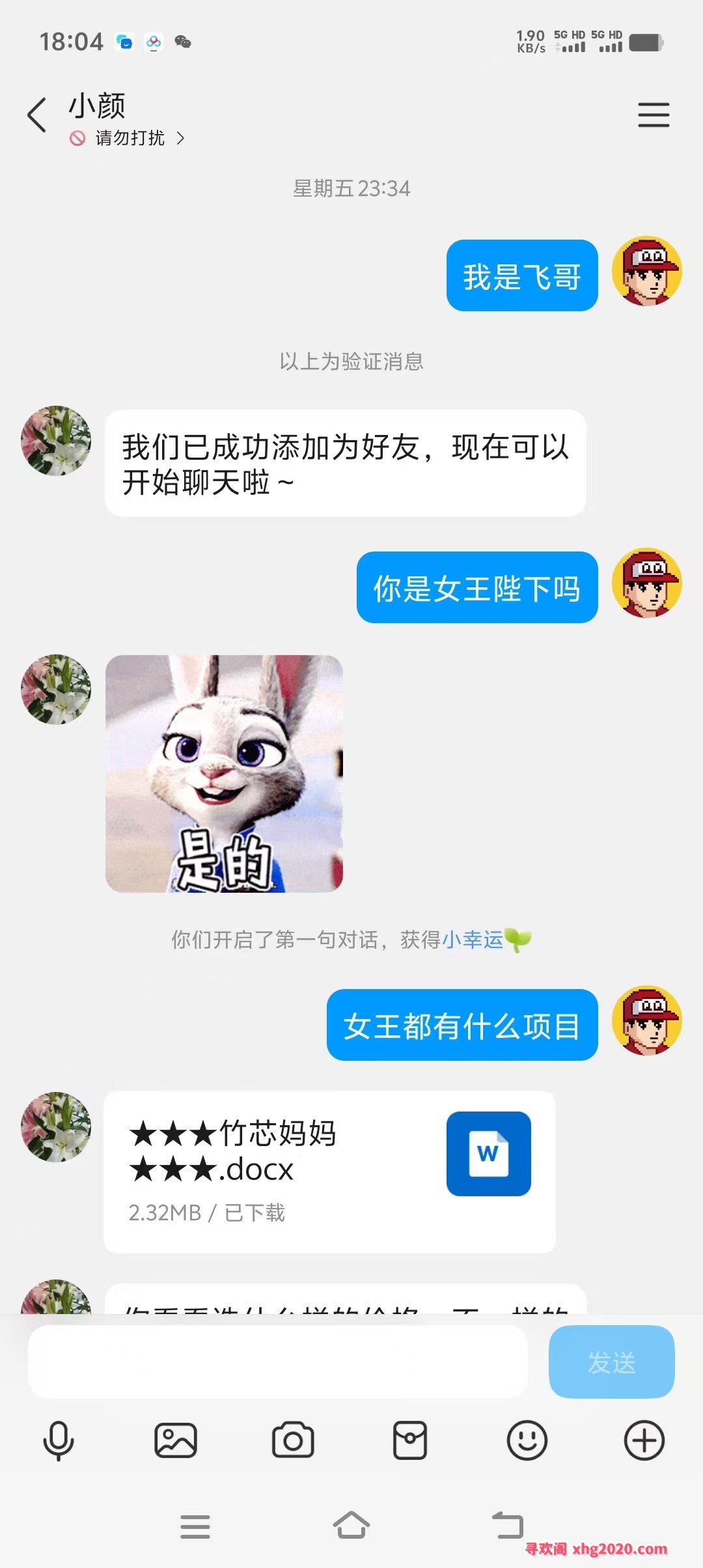The image size is (703, 1568).
Task: Open the system recent apps view
Action: click(x=195, y=1526)
